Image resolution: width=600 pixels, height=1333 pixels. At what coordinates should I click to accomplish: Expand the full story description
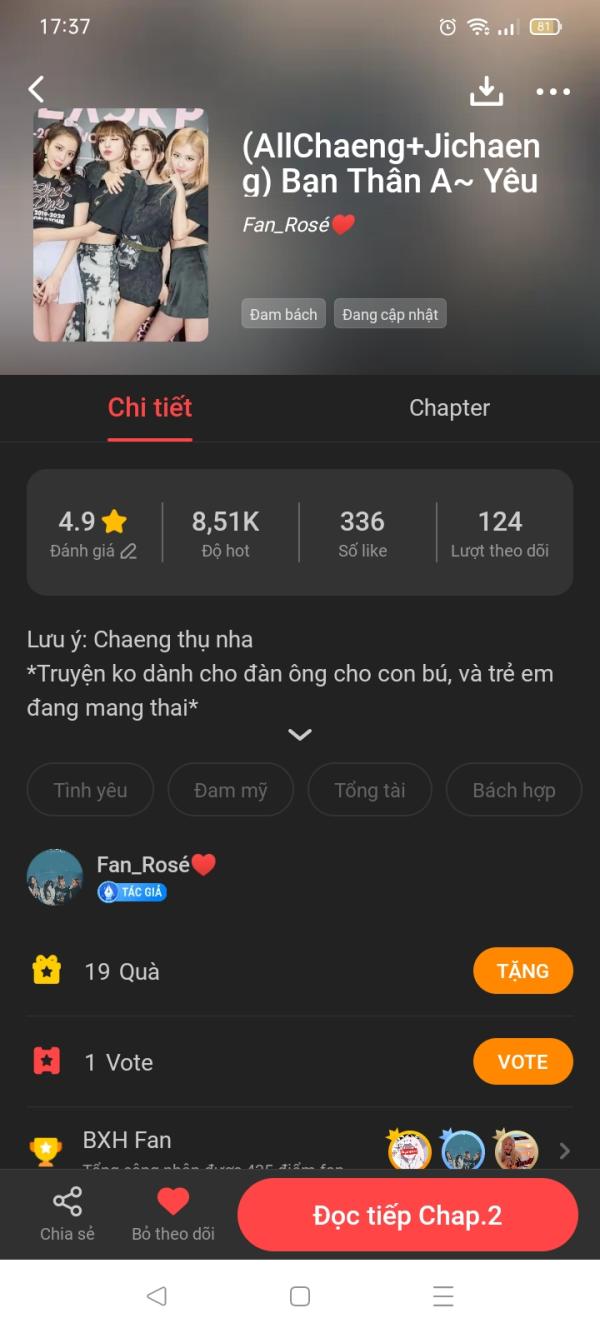(x=300, y=735)
